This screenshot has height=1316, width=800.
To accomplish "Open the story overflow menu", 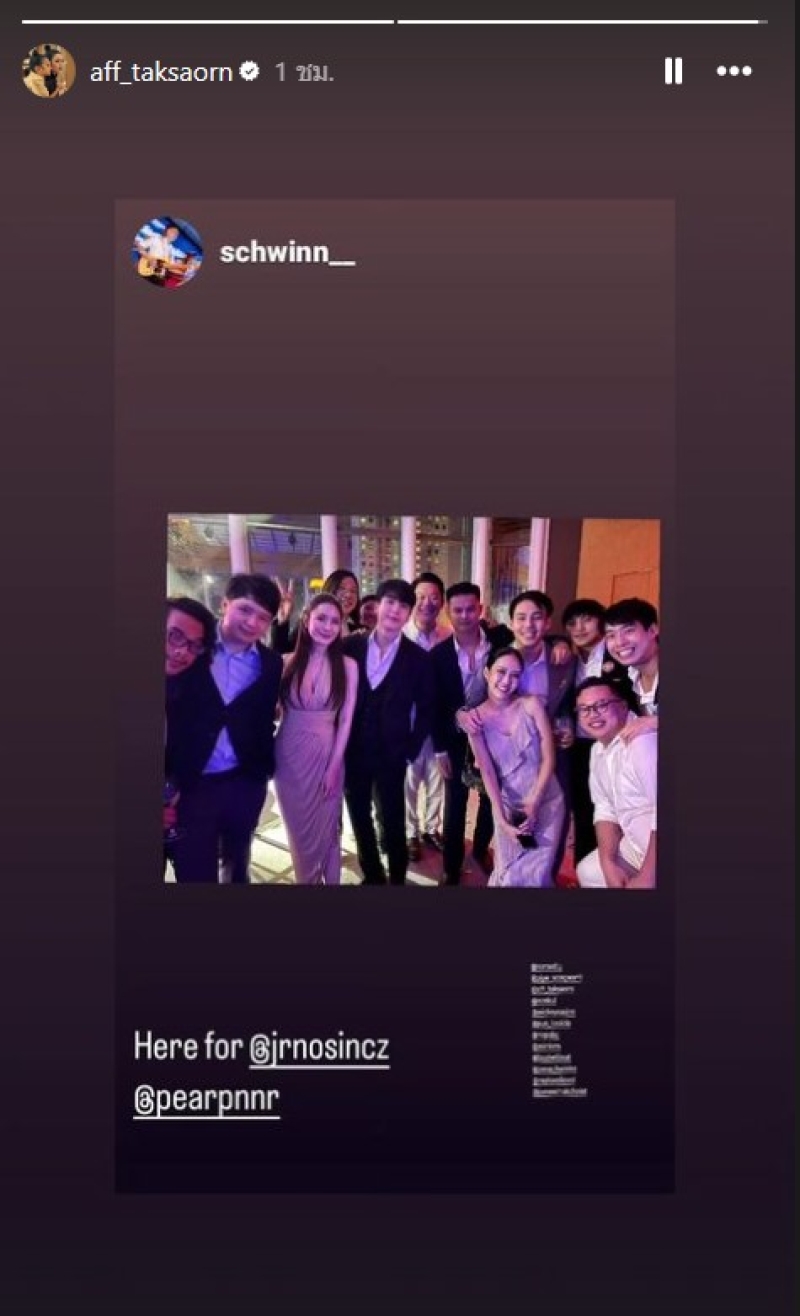I will pos(734,71).
